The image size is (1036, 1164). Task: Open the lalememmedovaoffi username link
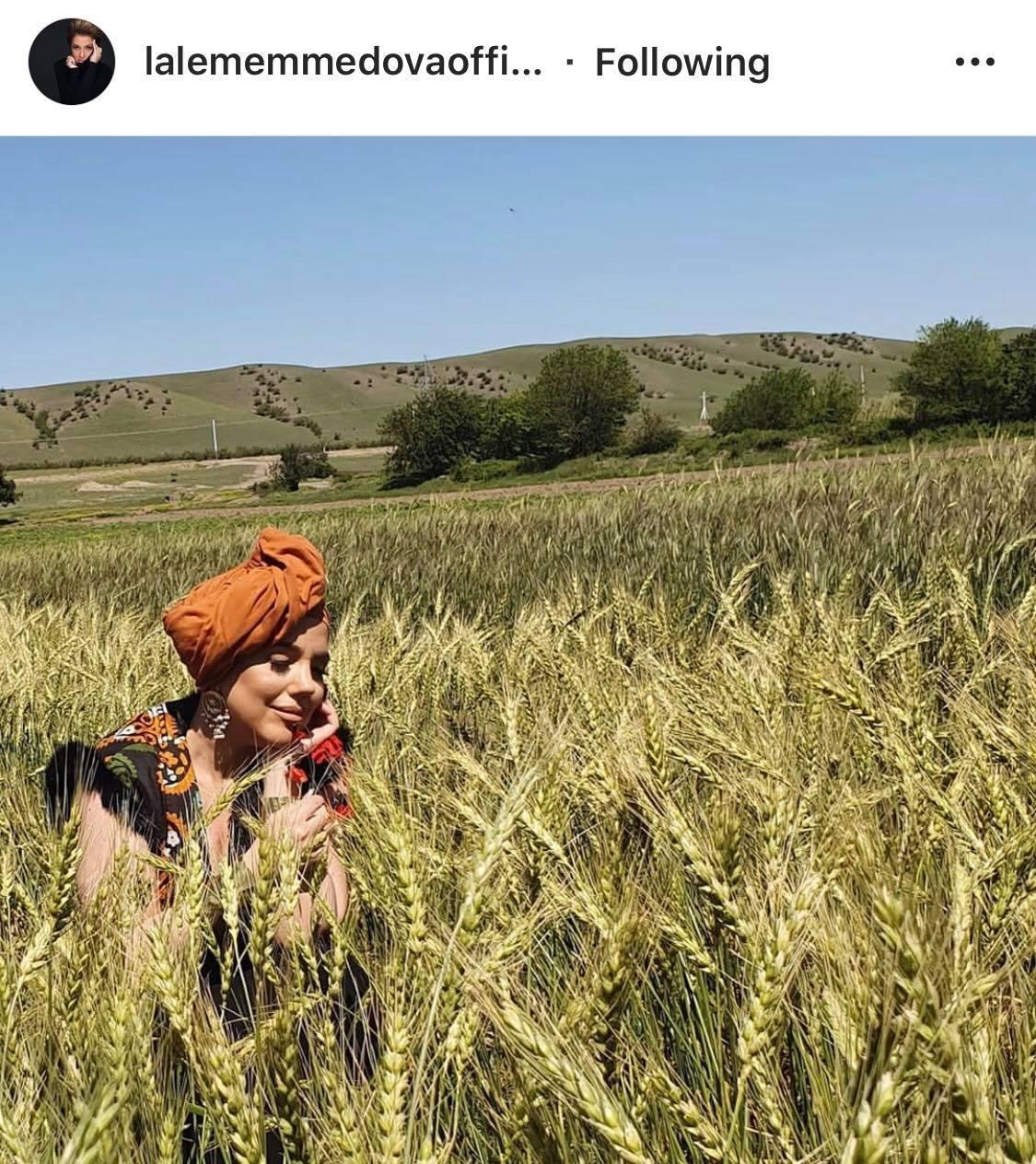[343, 63]
